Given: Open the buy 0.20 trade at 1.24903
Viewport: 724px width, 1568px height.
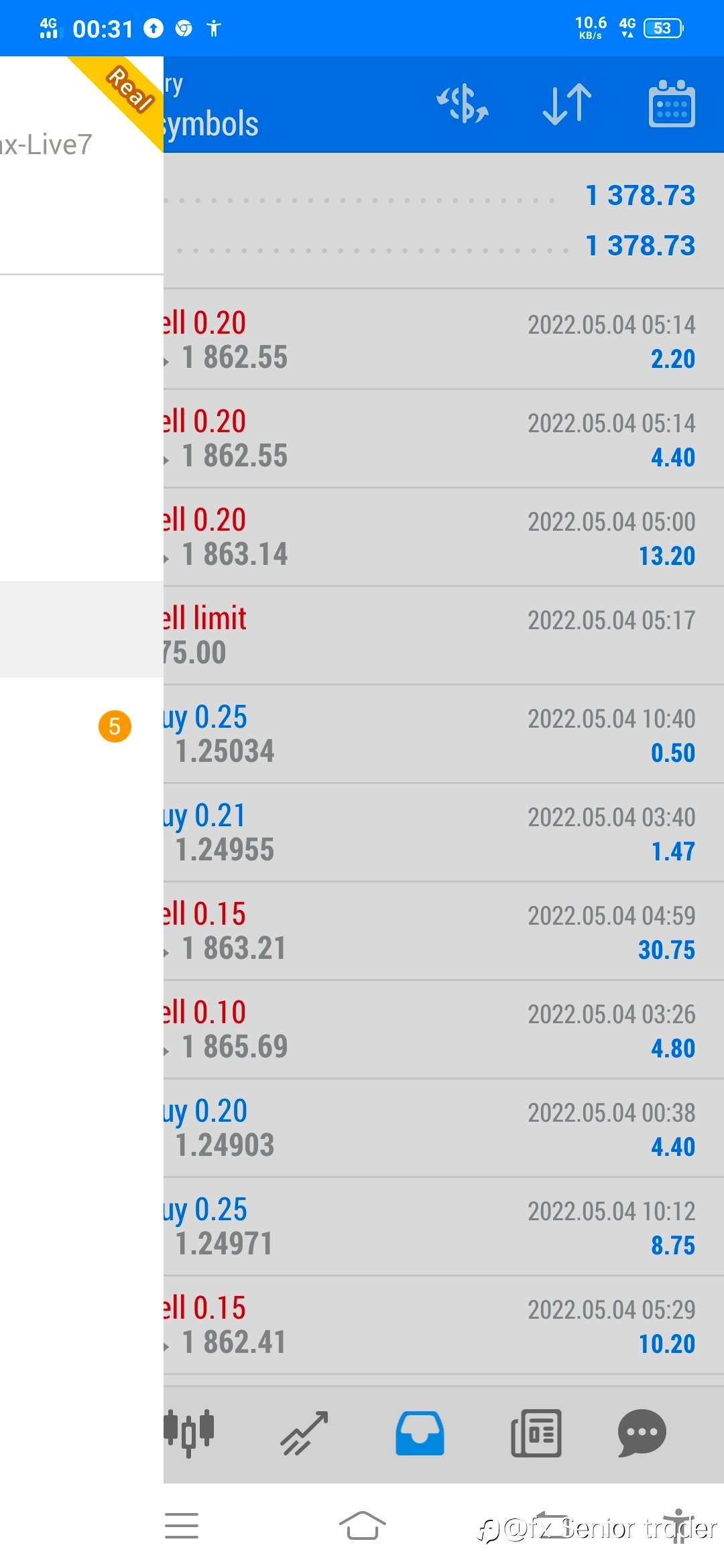Looking at the screenshot, I should tap(444, 1128).
